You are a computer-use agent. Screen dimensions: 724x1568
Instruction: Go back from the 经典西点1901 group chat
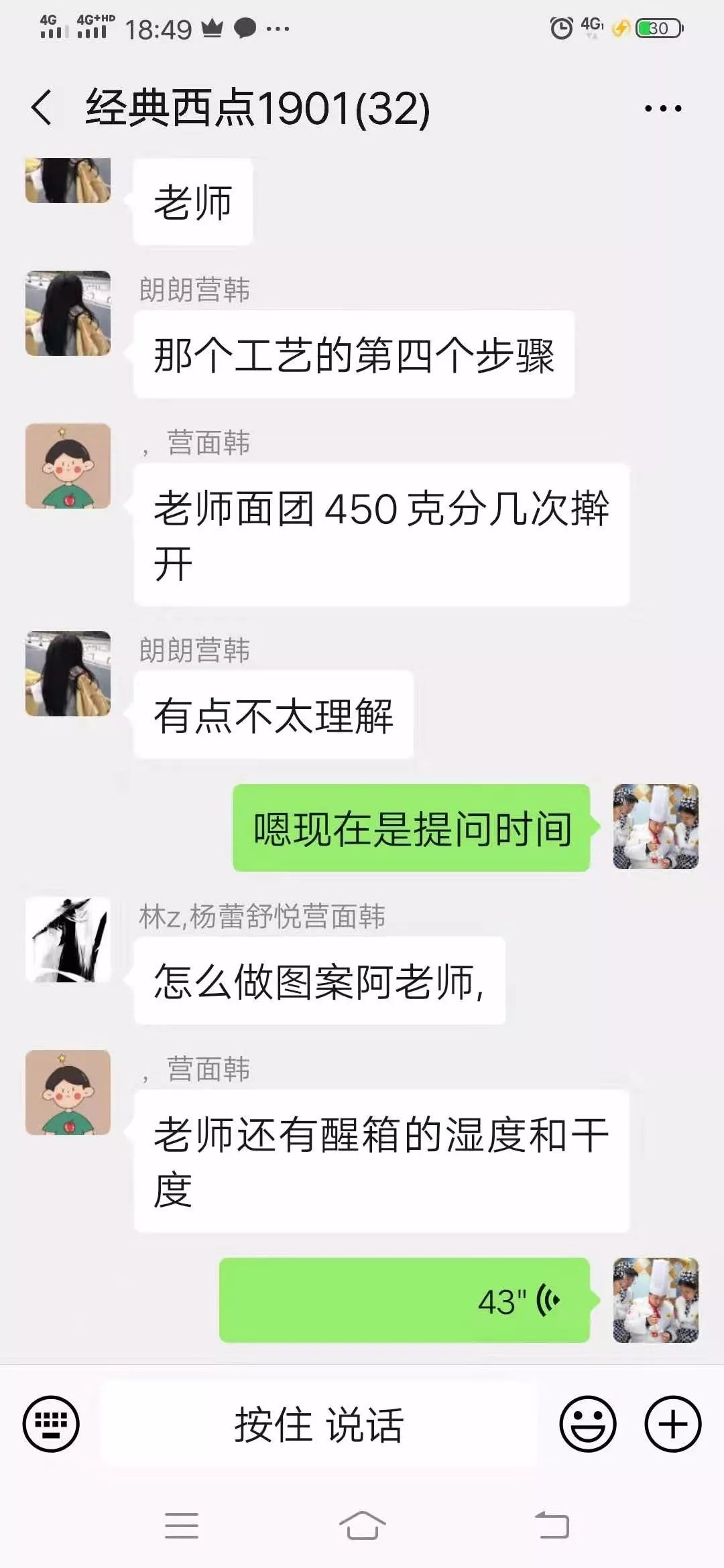(x=42, y=108)
